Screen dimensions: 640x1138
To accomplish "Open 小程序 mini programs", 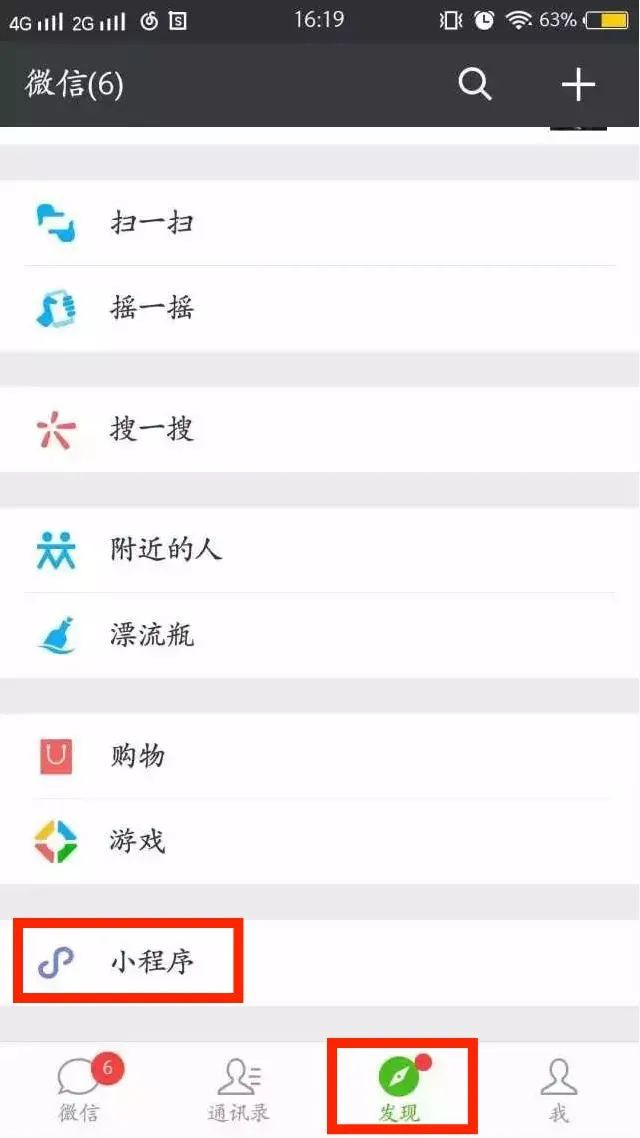I will click(320, 962).
